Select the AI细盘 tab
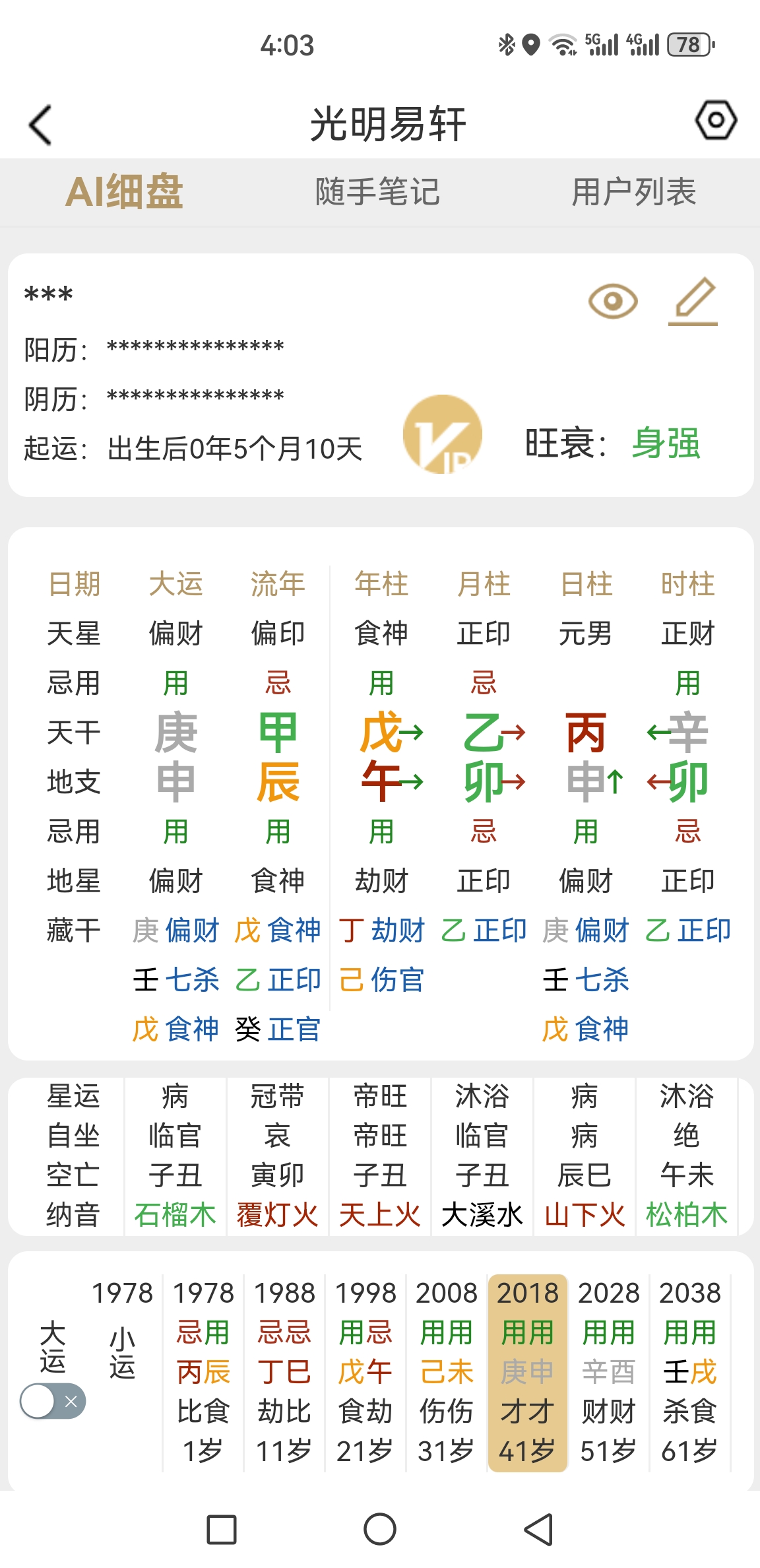The image size is (760, 1568). pos(124,192)
